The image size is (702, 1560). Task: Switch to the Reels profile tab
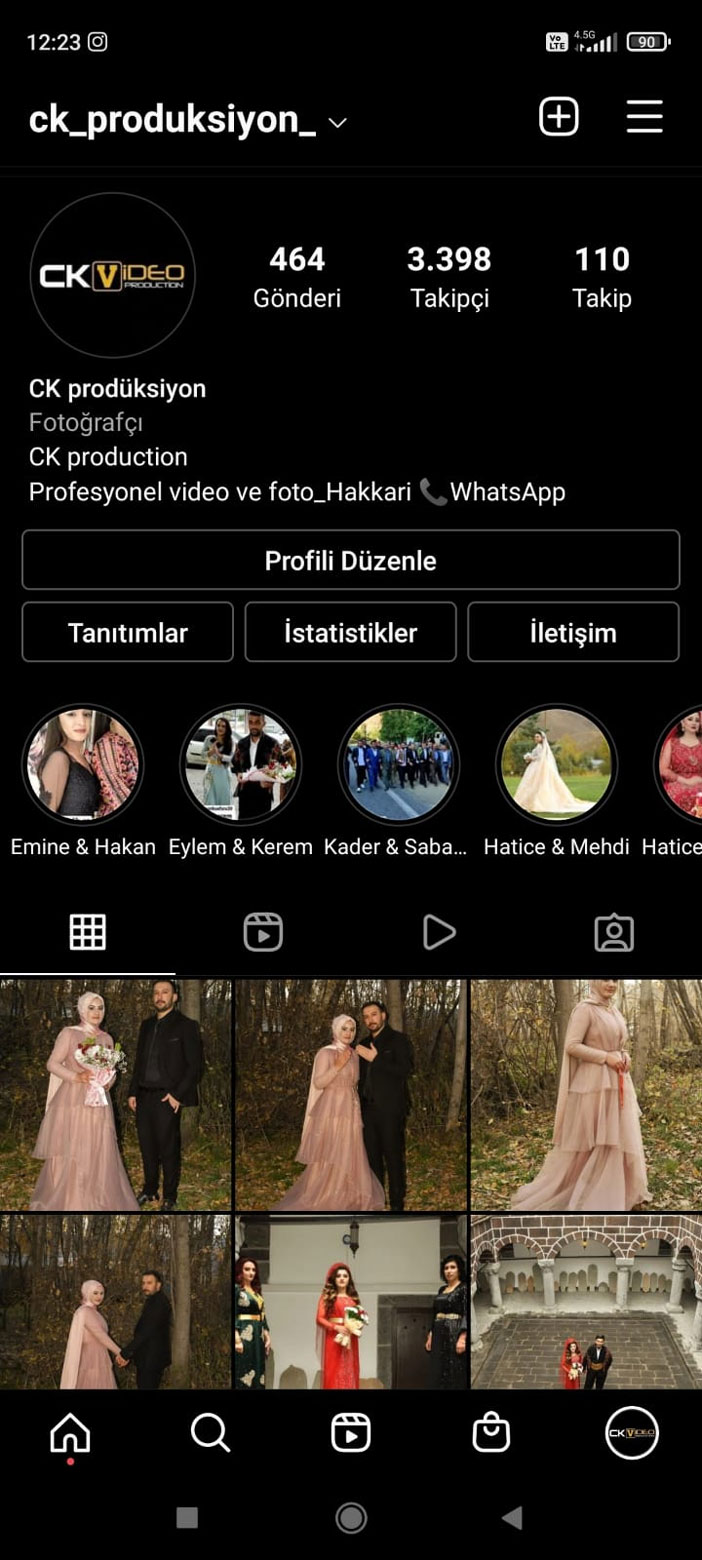[x=263, y=932]
